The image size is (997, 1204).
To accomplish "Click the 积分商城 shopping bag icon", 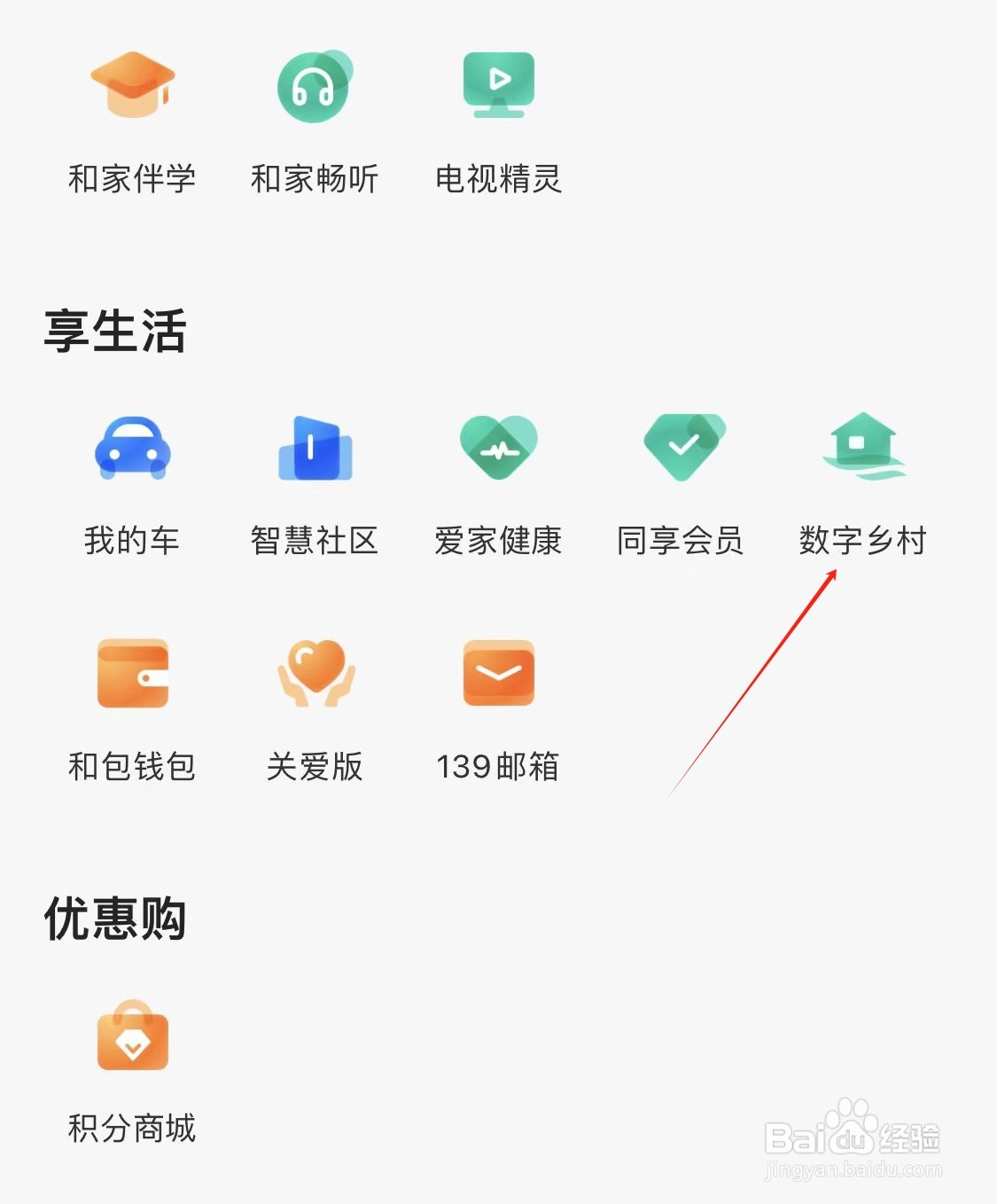I will point(133,1037).
